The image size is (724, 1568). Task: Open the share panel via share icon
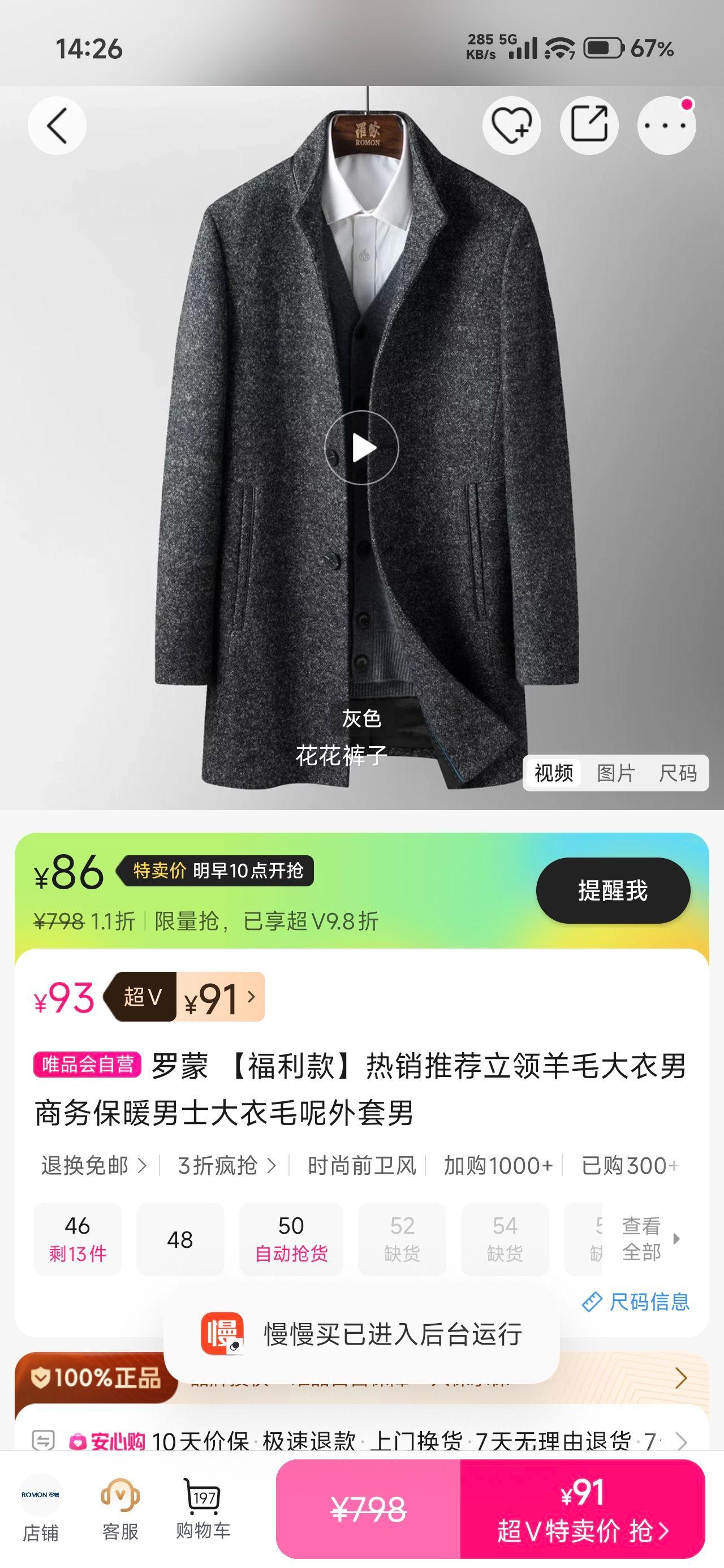[589, 125]
